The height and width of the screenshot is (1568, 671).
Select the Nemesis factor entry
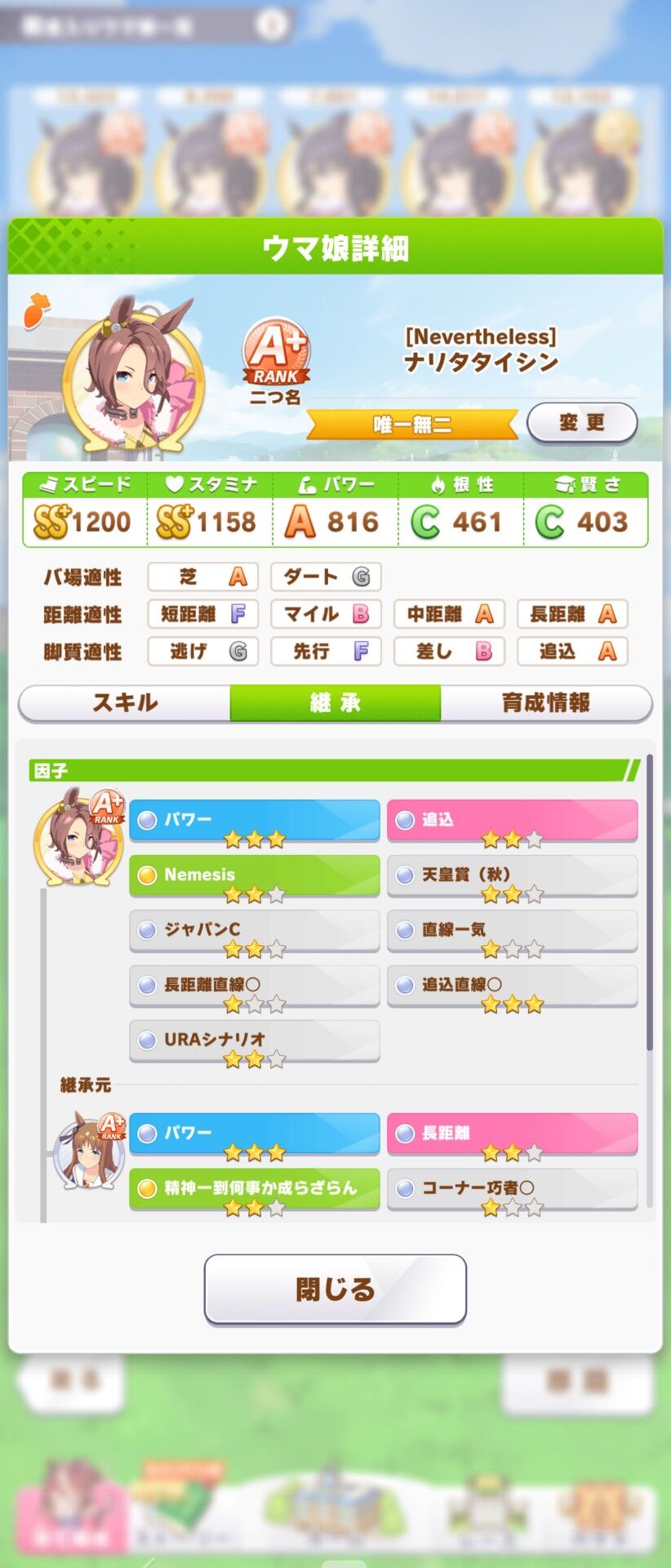click(253, 875)
